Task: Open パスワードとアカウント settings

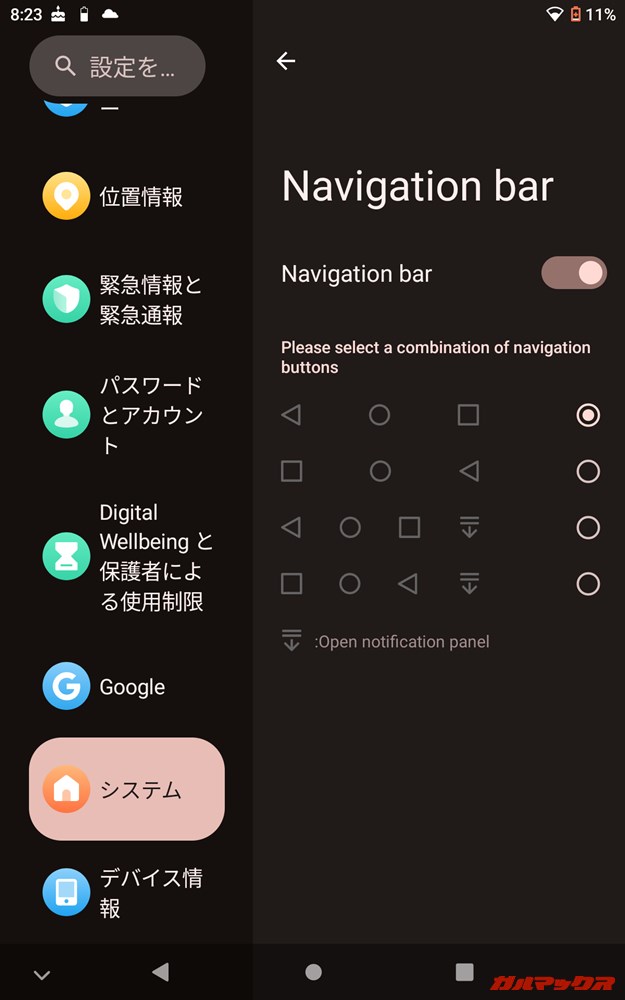Action: (x=126, y=415)
